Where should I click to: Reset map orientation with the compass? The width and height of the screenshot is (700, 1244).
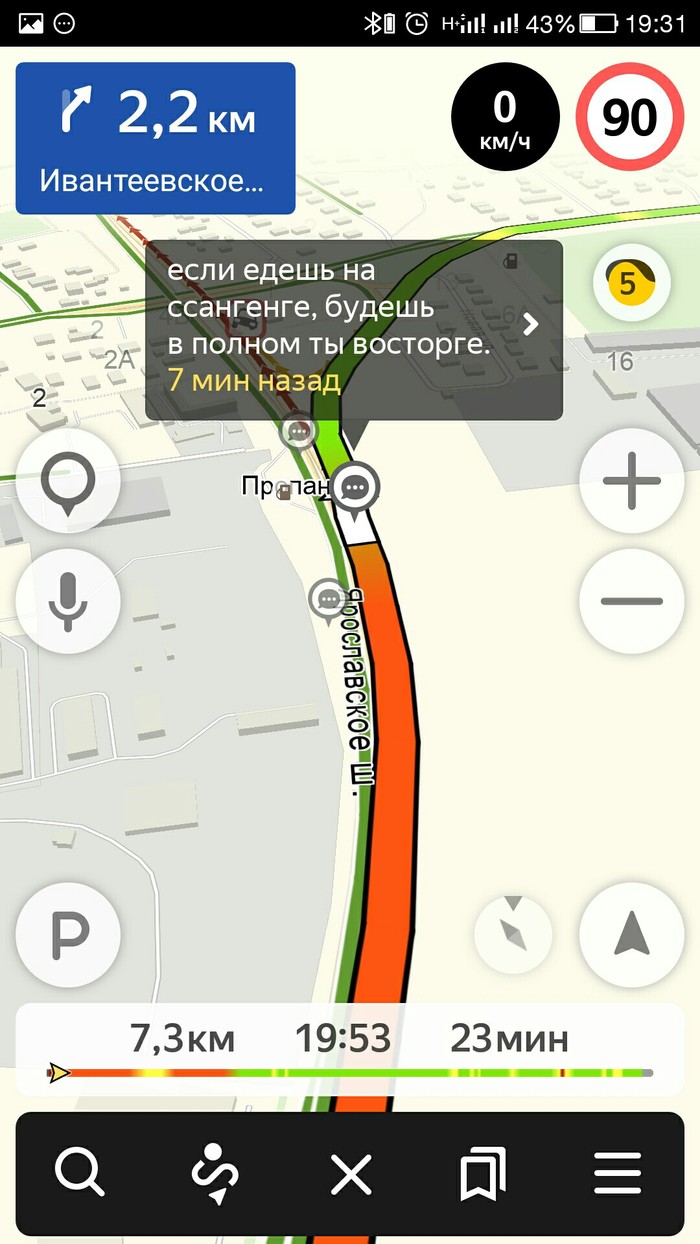(513, 935)
